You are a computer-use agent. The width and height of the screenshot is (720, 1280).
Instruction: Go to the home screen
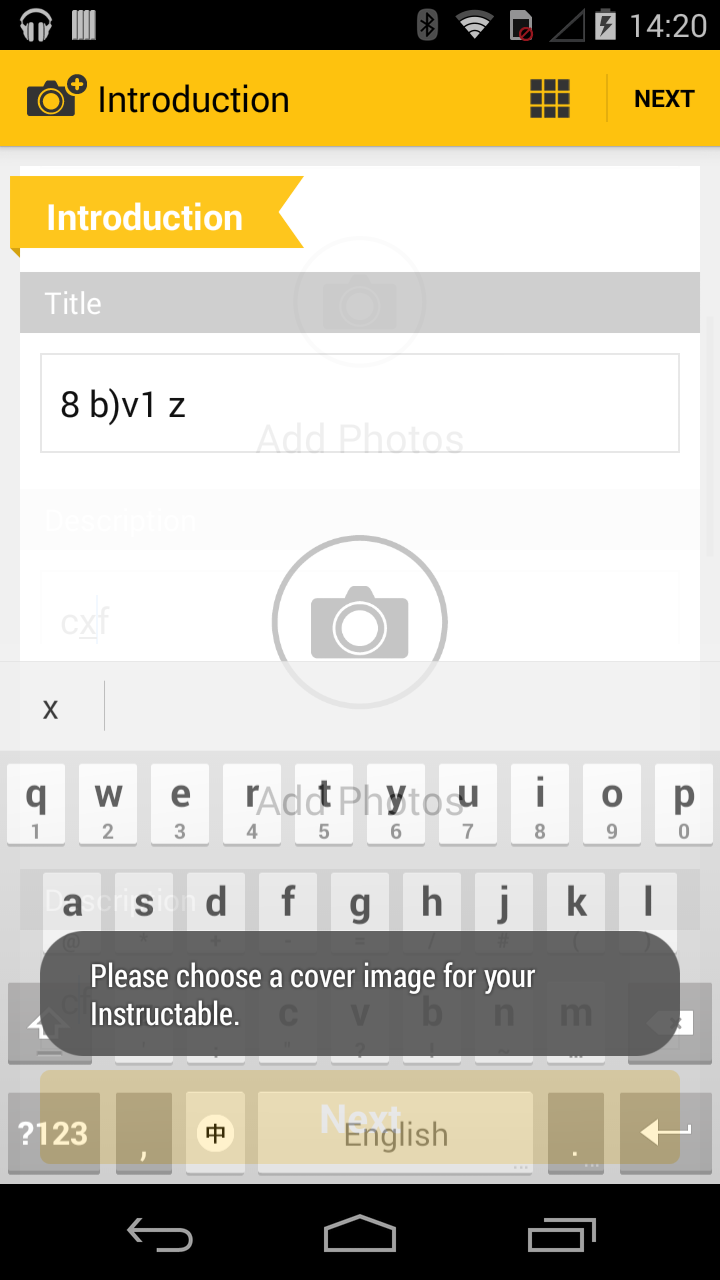(x=360, y=1233)
